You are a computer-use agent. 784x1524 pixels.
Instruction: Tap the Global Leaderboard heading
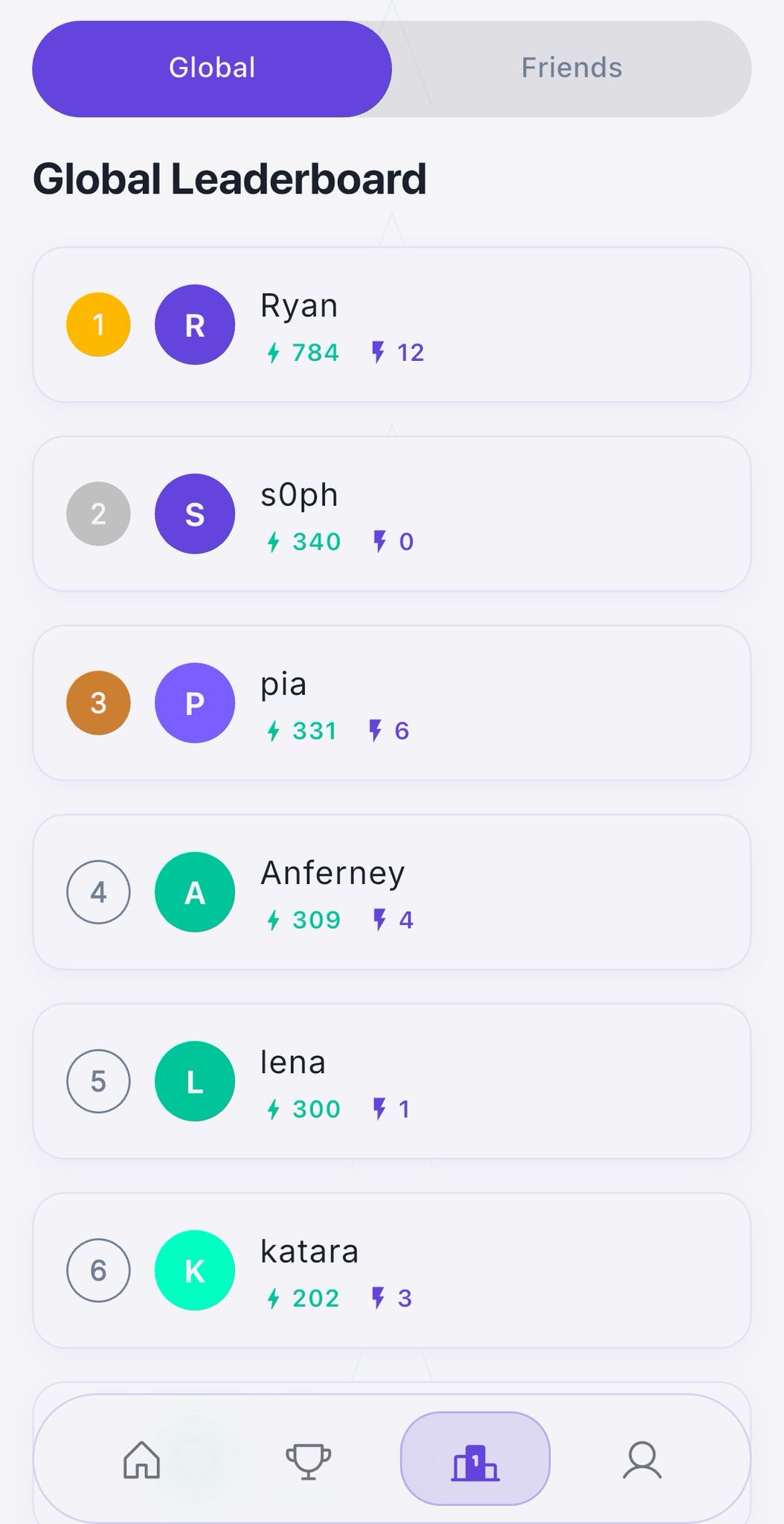(229, 179)
